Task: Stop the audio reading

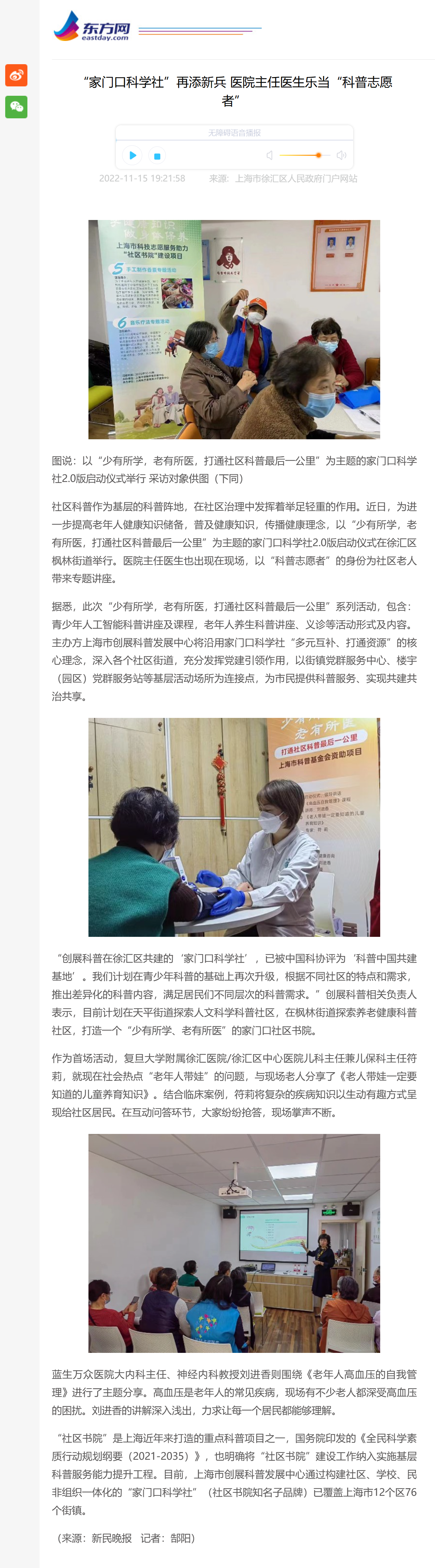Action: 157,156
